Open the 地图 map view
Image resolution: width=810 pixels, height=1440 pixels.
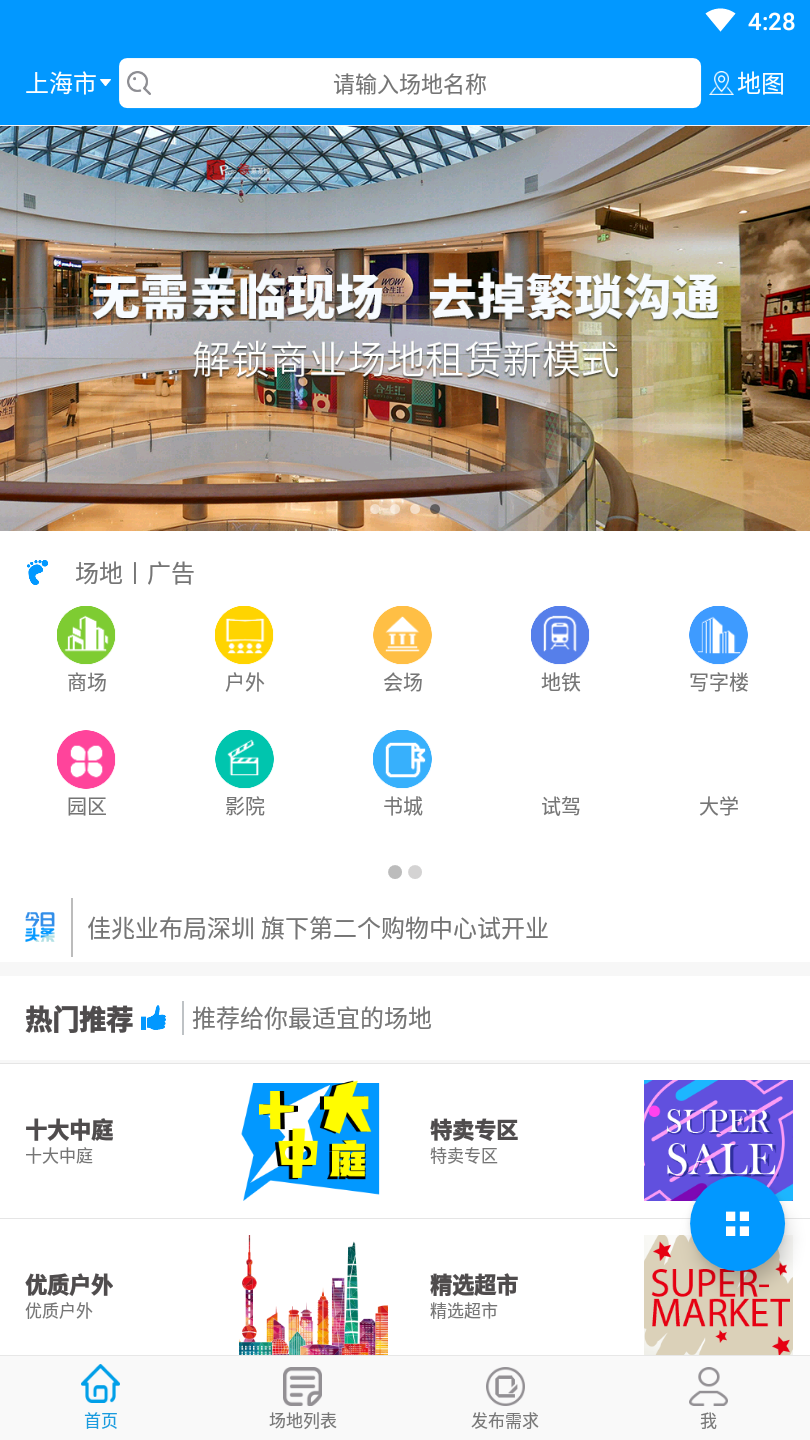click(748, 83)
